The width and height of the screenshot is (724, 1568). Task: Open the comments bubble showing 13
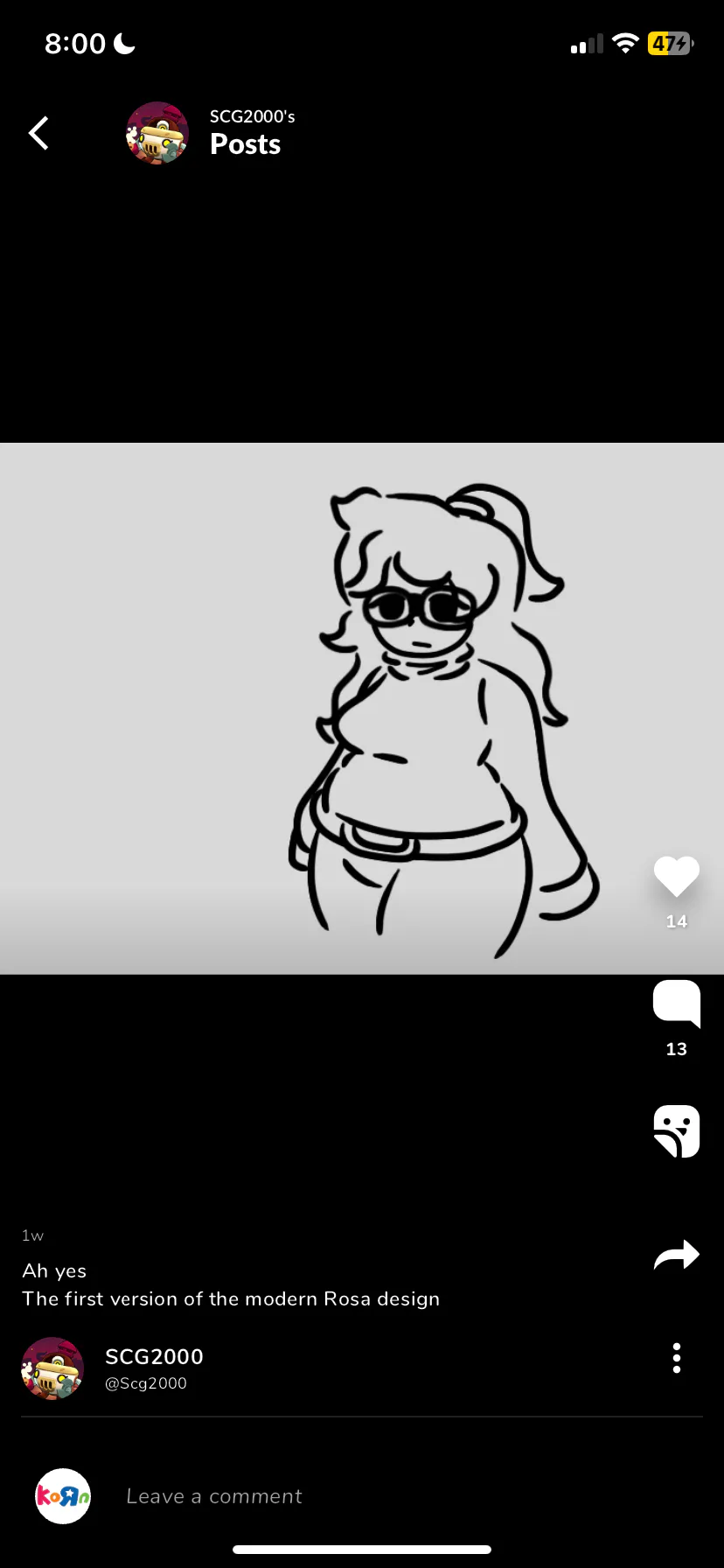click(x=676, y=1004)
